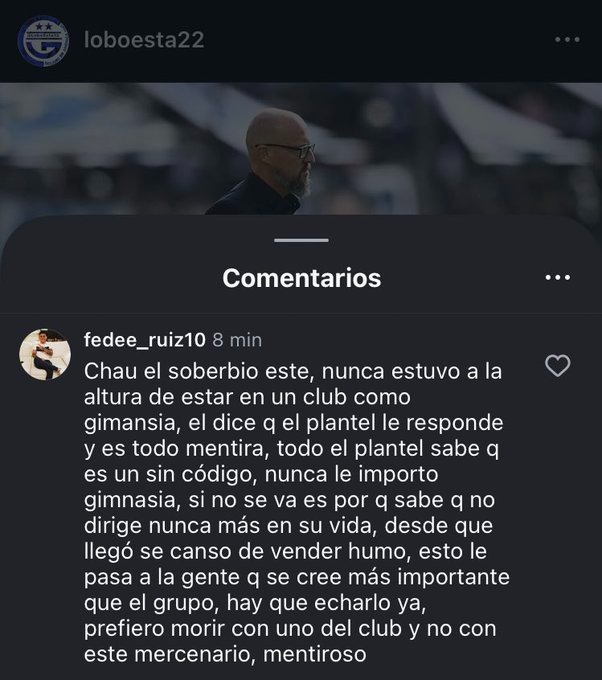
Task: Tap the comments sheet drag handle
Action: [301, 240]
